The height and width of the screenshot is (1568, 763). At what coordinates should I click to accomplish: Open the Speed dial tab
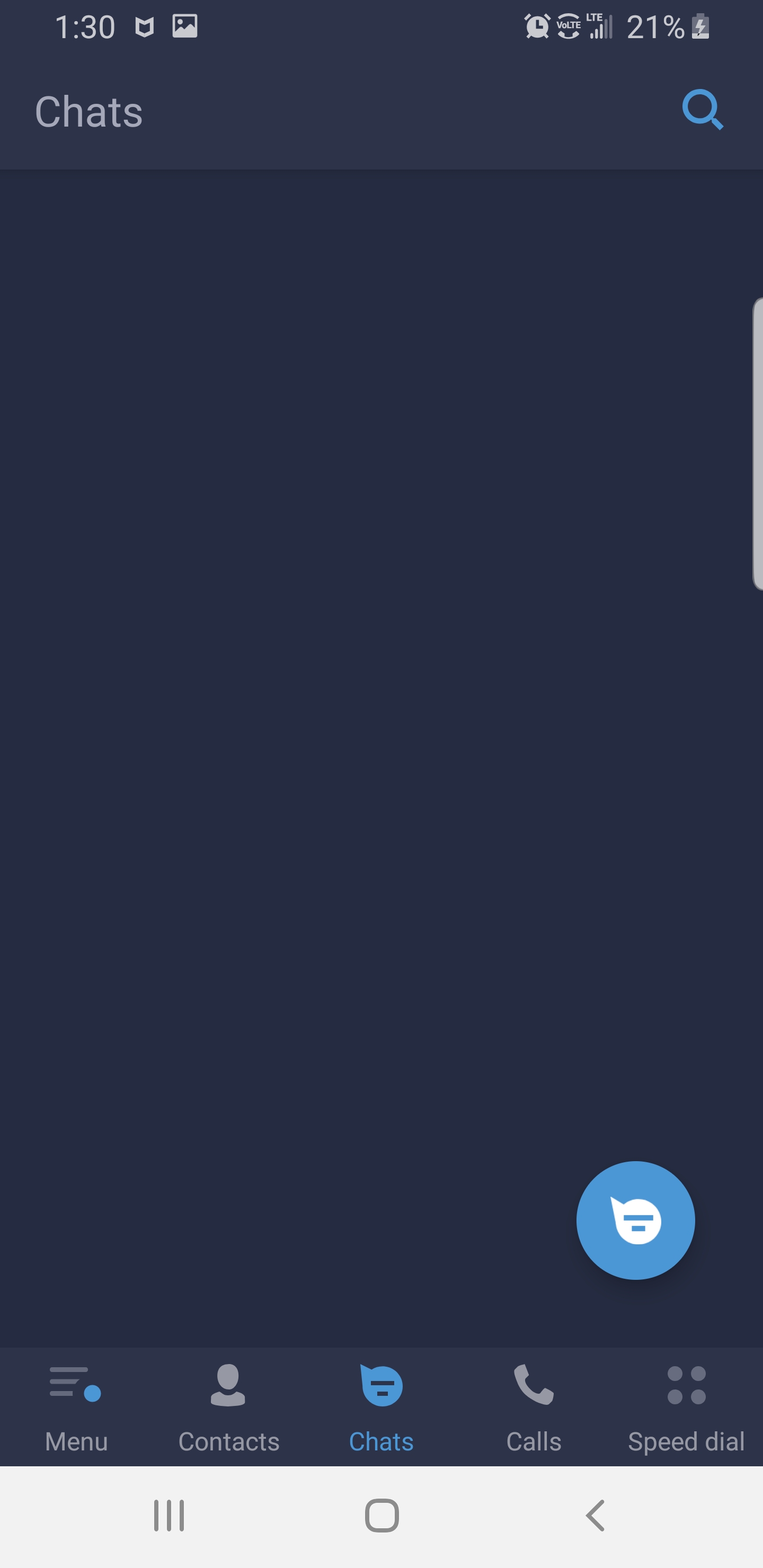[x=686, y=1406]
